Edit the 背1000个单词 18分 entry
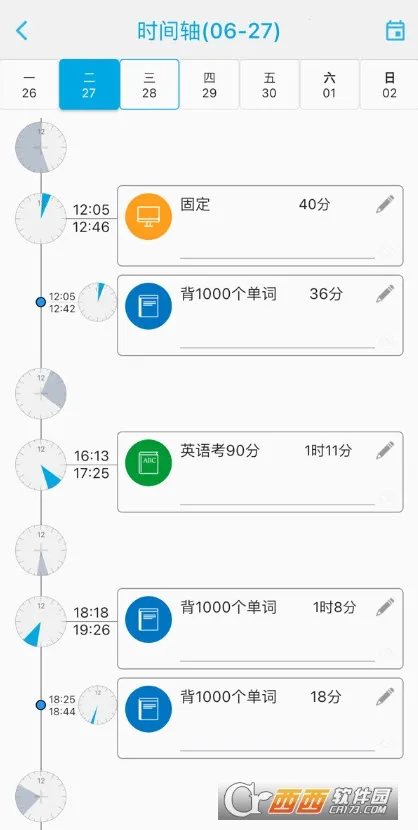Viewport: 418px width, 830px height. pos(385,697)
